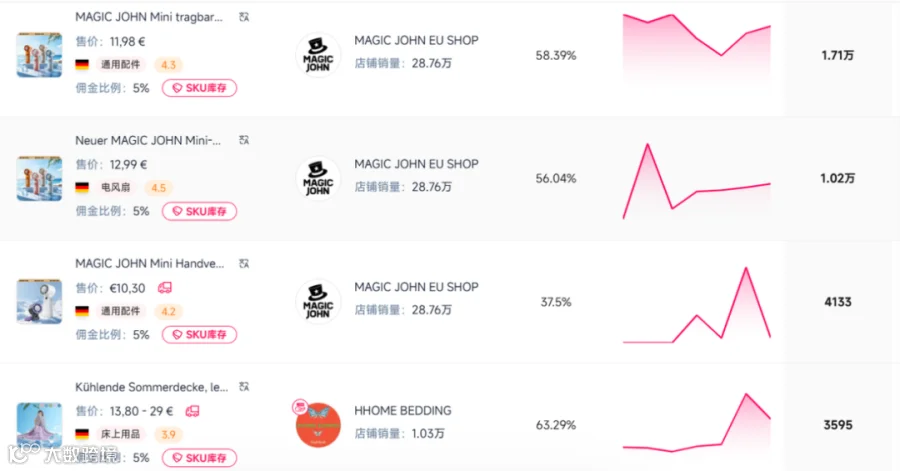Open SKU库存 for MAGIC JOHN Mini tragbar product
Image resolution: width=900 pixels, height=471 pixels.
199,88
